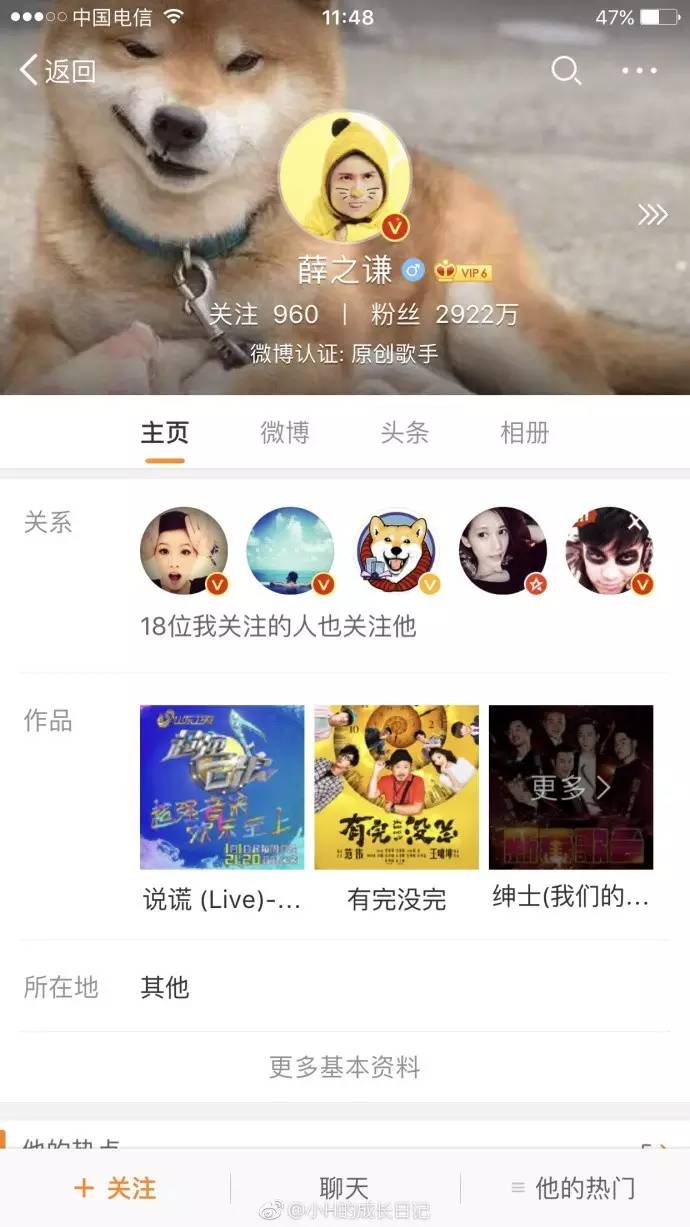Open the 关注 960 following list

(264, 314)
